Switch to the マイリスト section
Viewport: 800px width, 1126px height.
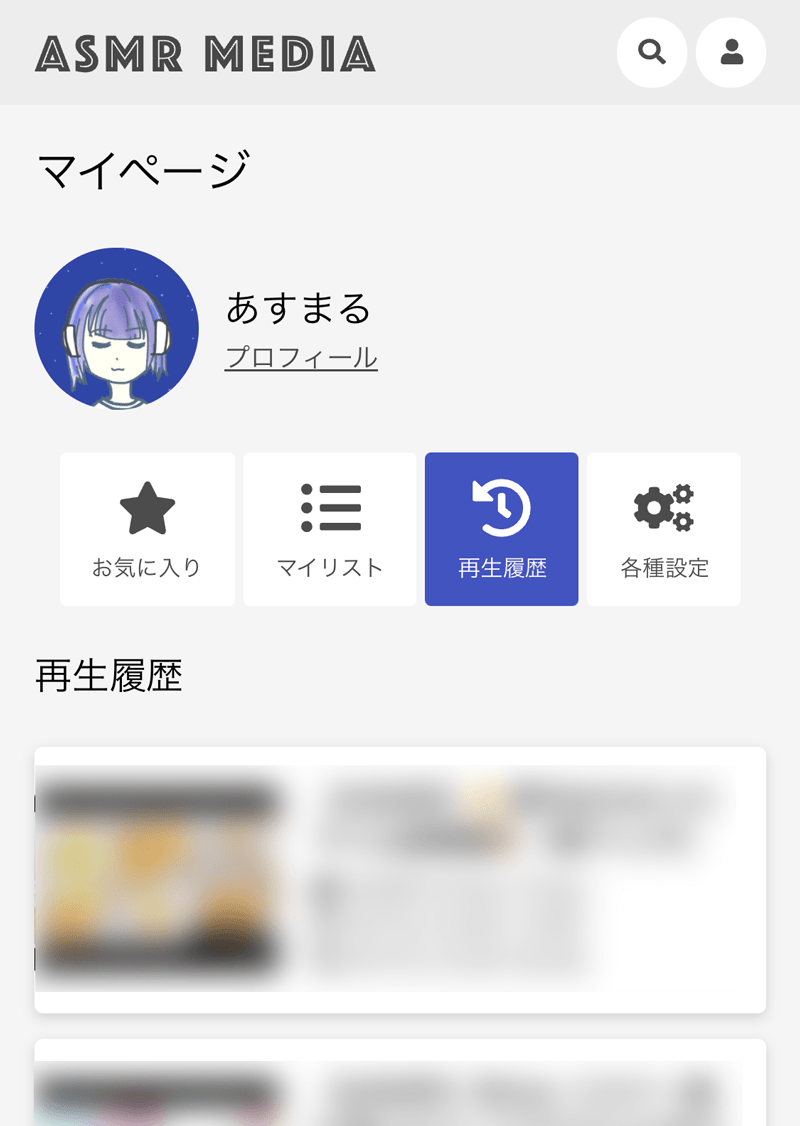(x=329, y=529)
